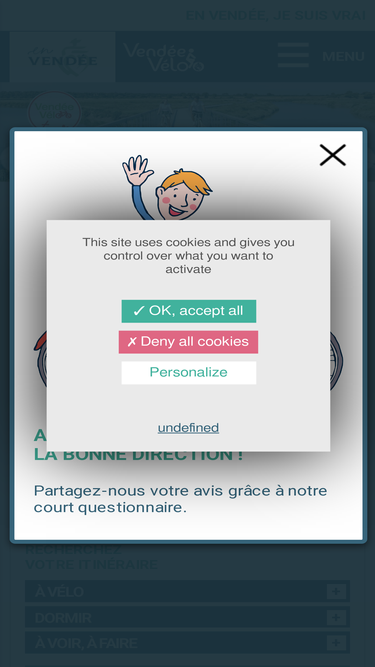
Task: Open the Personalize cookie settings
Action: [189, 373]
